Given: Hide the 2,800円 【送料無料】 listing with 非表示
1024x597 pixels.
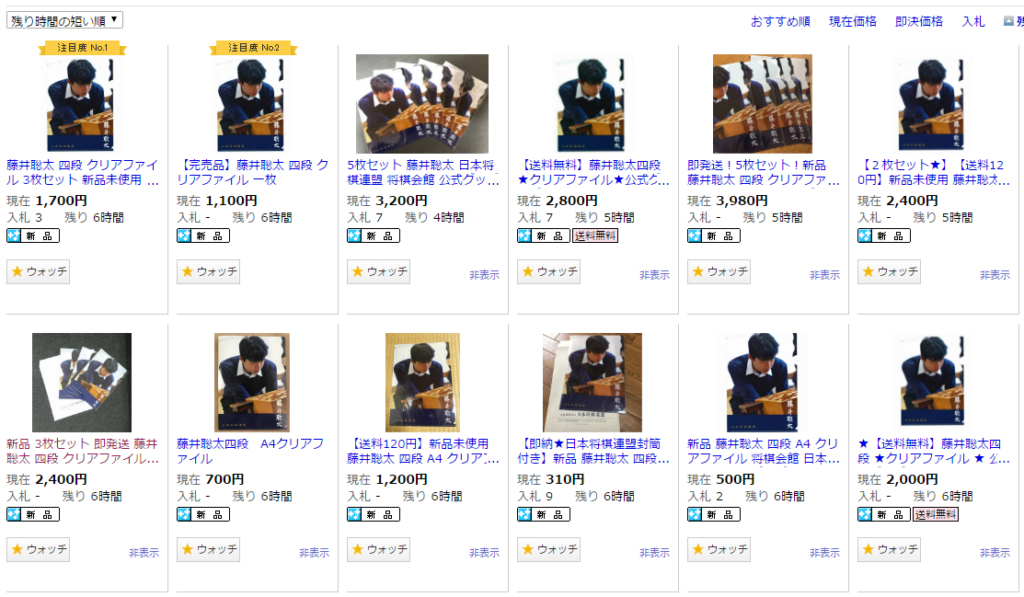Looking at the screenshot, I should (654, 275).
